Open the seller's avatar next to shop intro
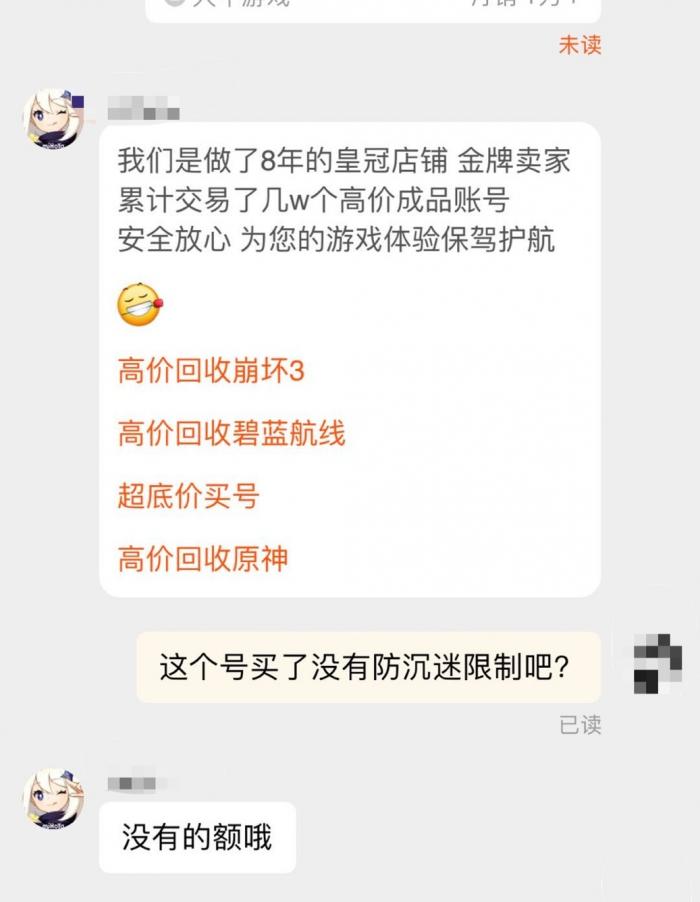The width and height of the screenshot is (700, 902). 52,118
